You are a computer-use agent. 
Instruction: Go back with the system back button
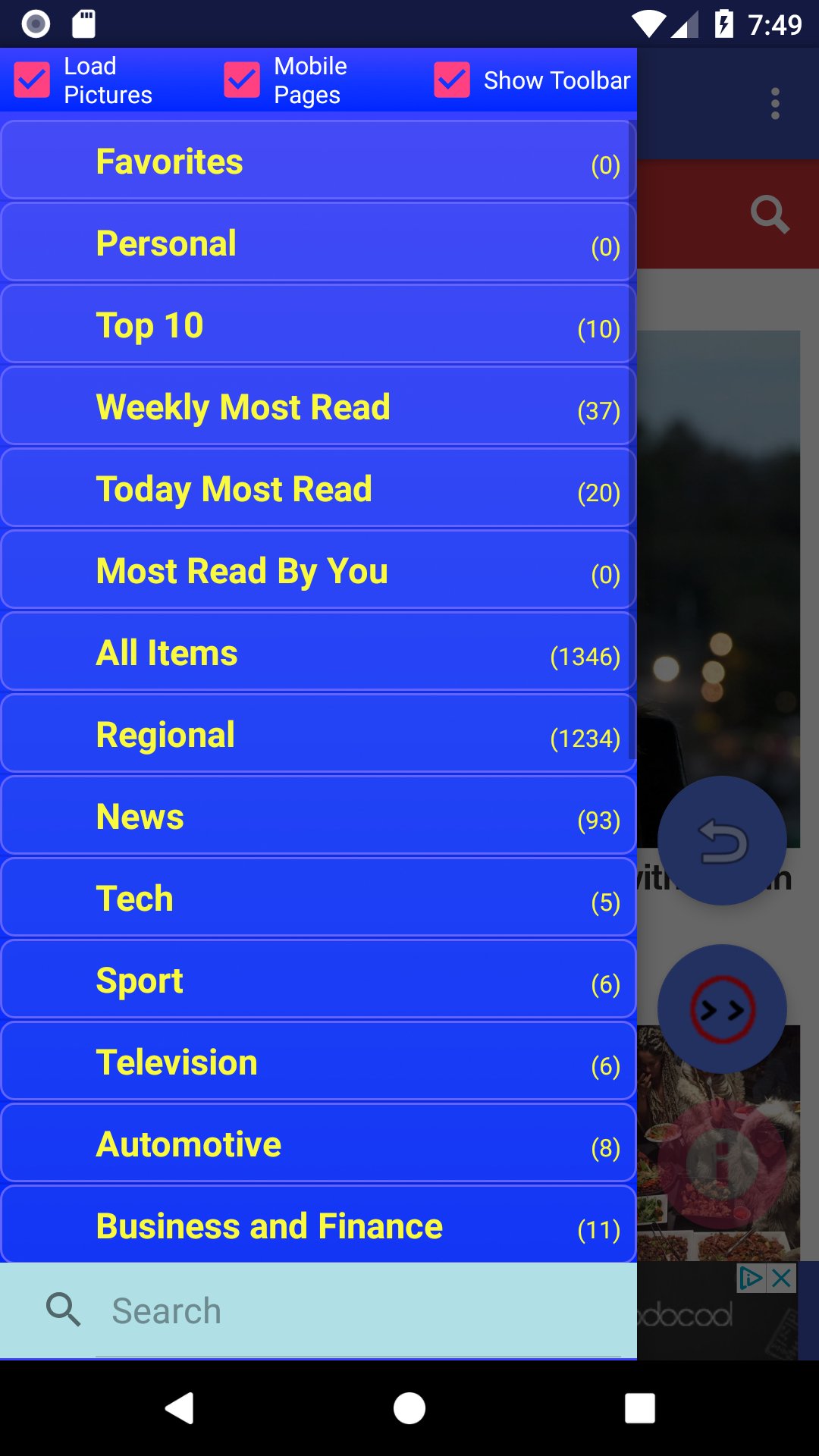[180, 1408]
